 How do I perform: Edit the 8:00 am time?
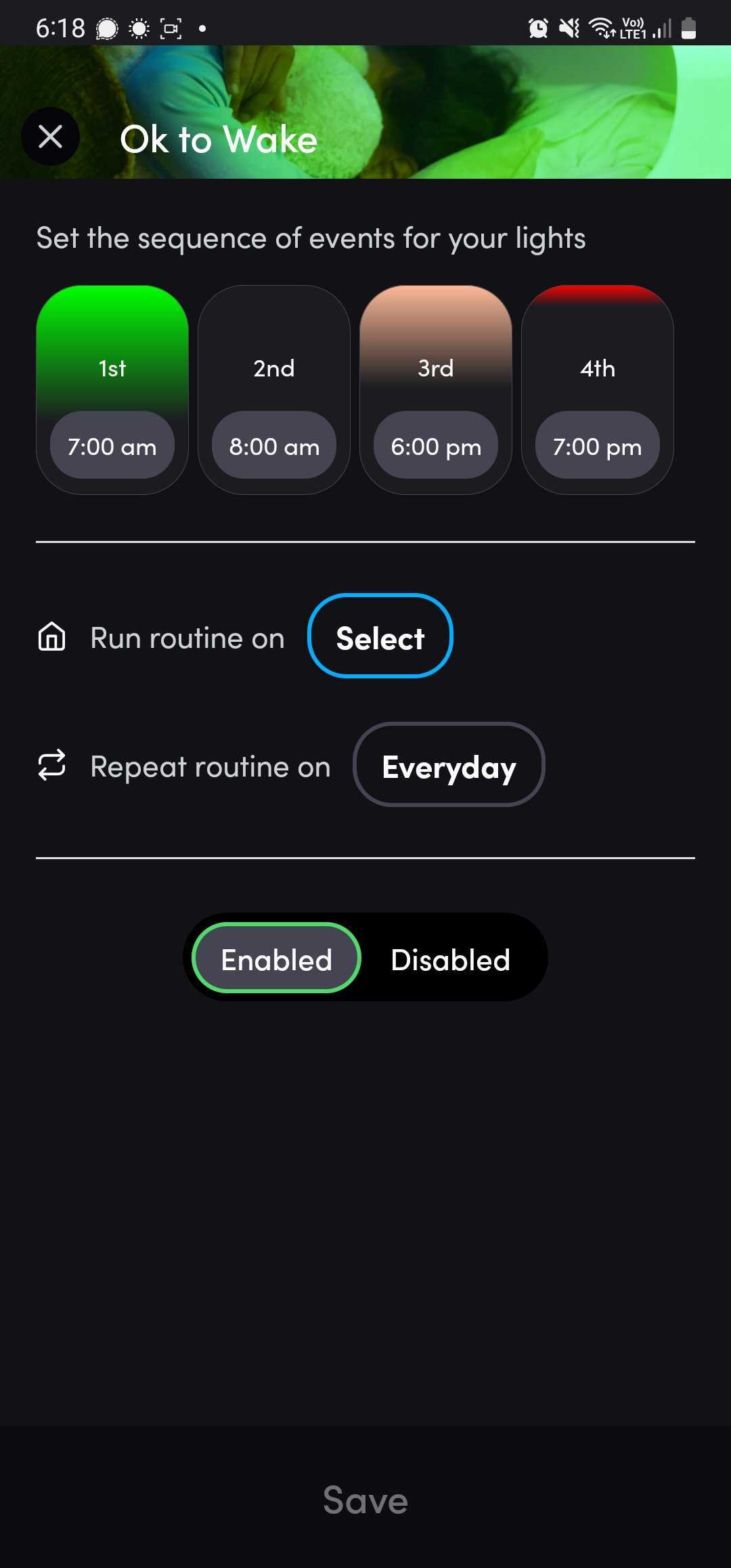(x=274, y=446)
